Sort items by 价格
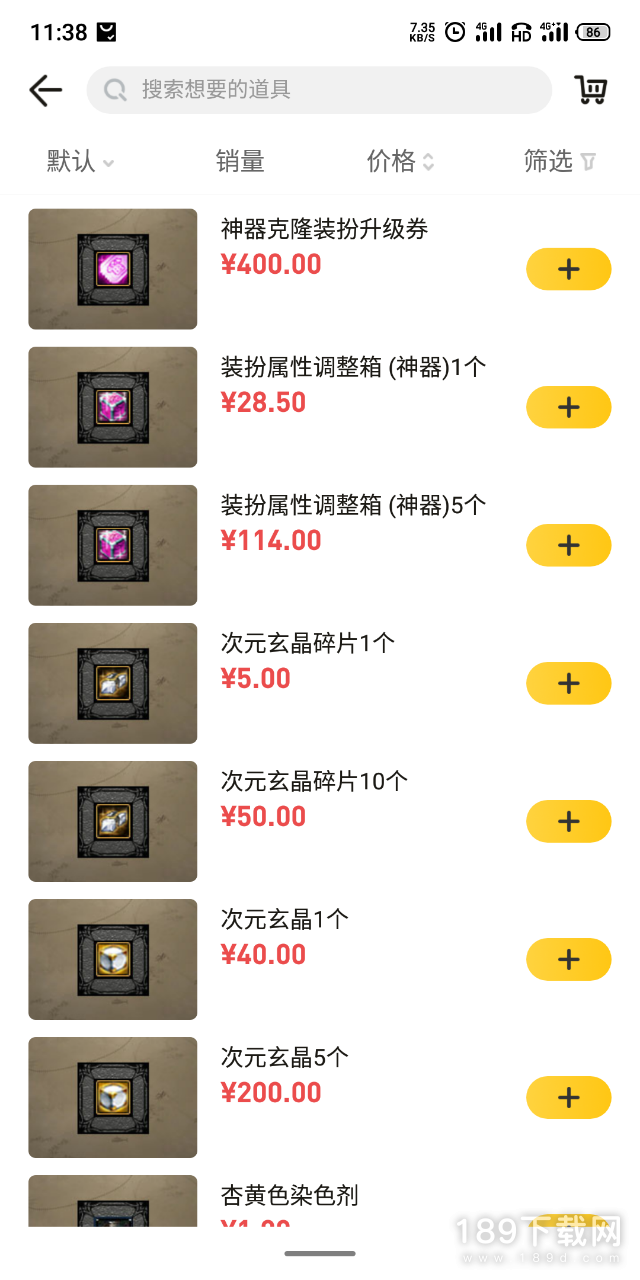The image size is (640, 1280). point(400,161)
